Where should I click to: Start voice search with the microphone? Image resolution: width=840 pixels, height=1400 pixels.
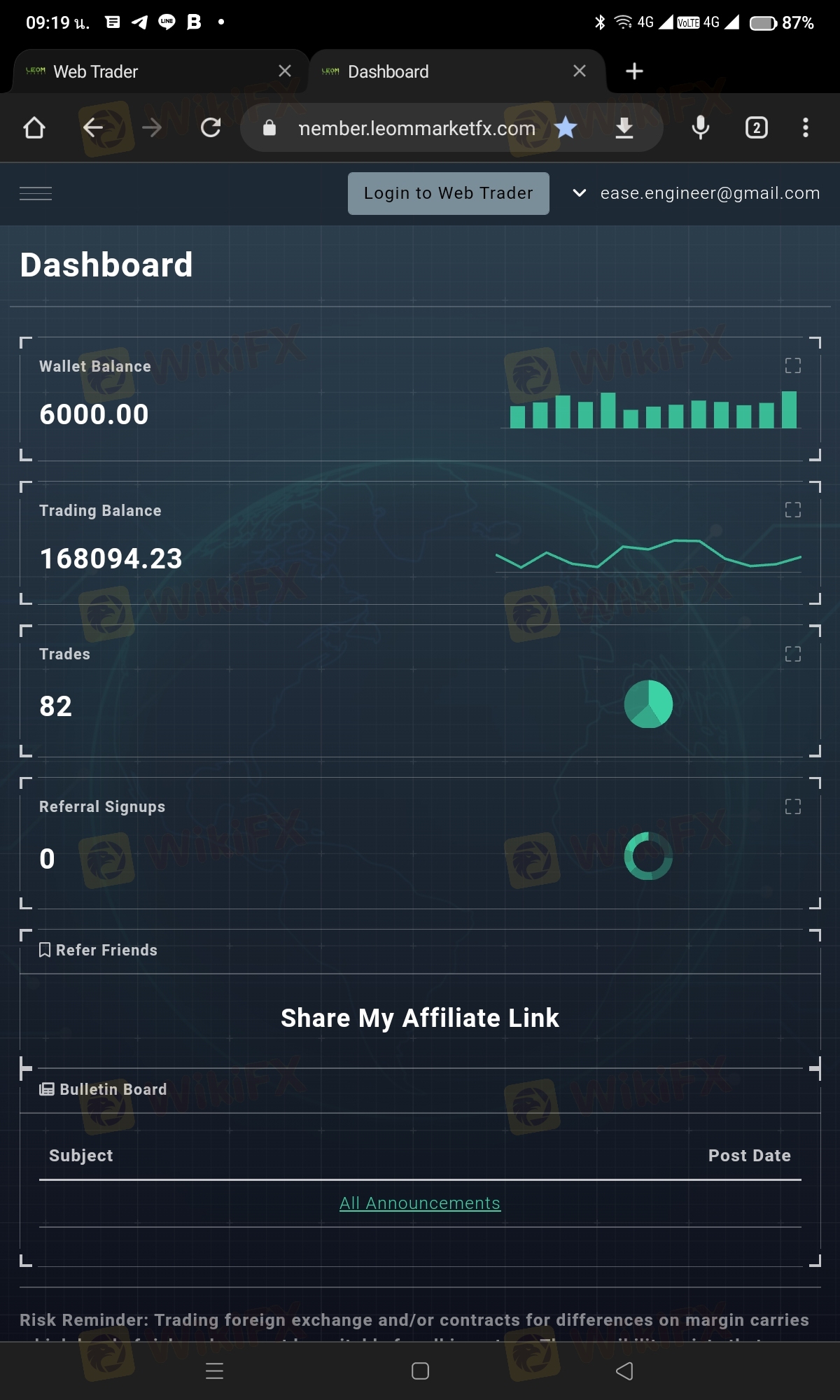(x=701, y=127)
